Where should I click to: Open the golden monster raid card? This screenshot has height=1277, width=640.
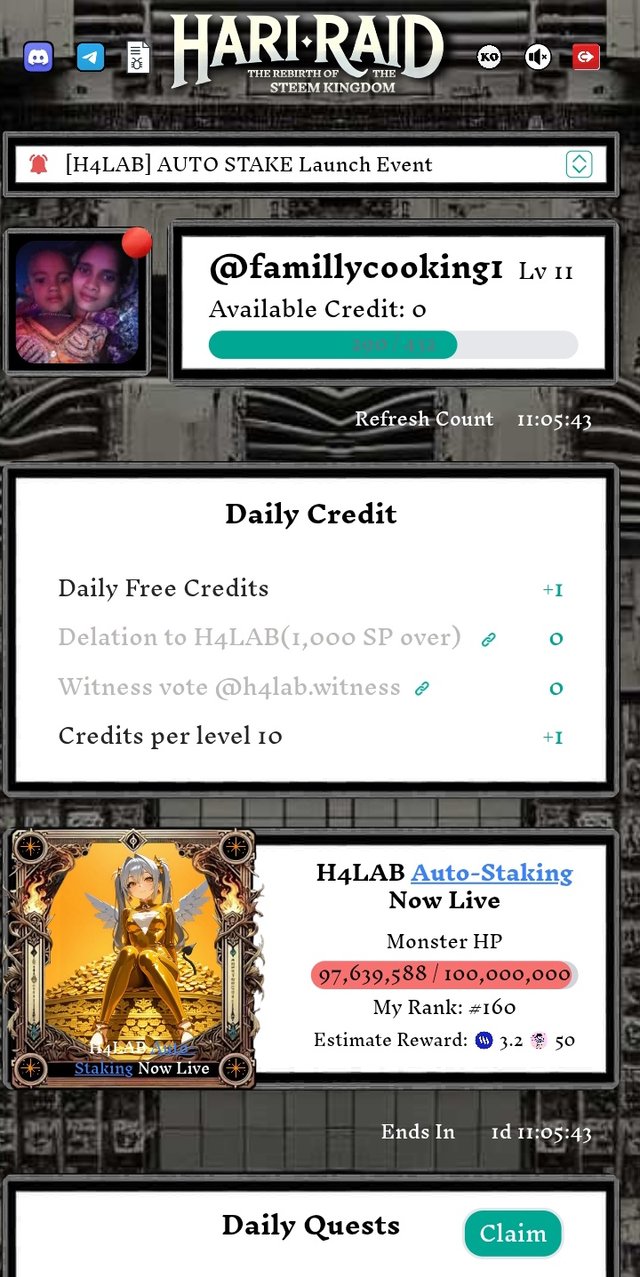[x=133, y=958]
